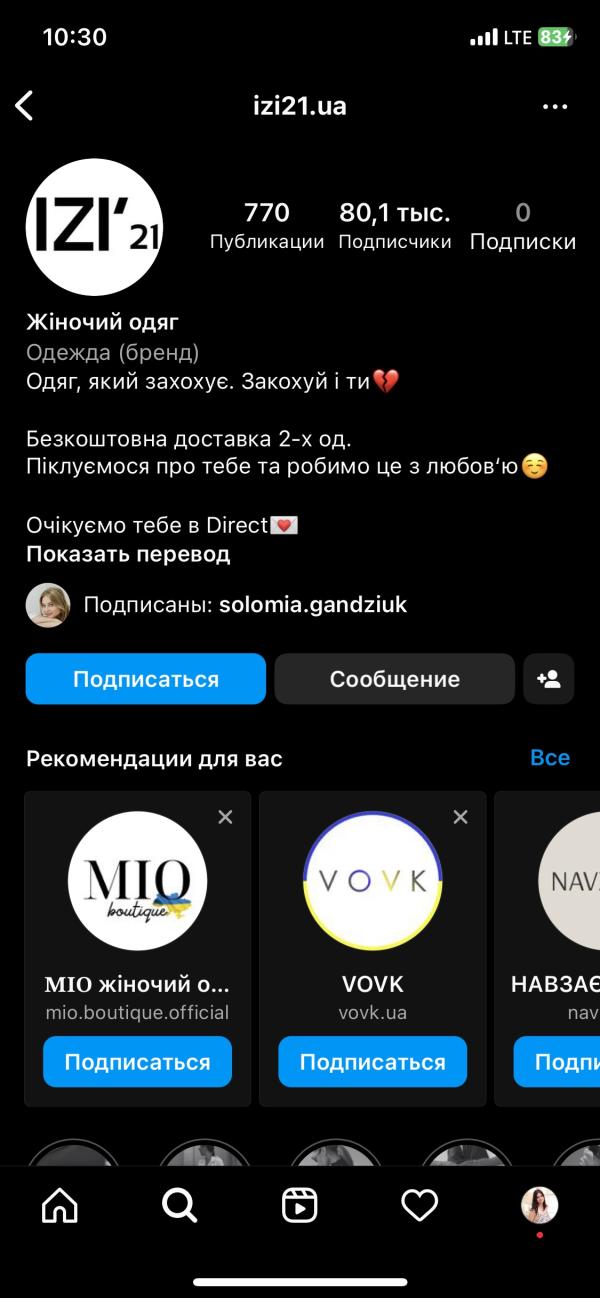This screenshot has height=1298, width=600.
Task: Follow vovk.ua account
Action: [x=372, y=1062]
